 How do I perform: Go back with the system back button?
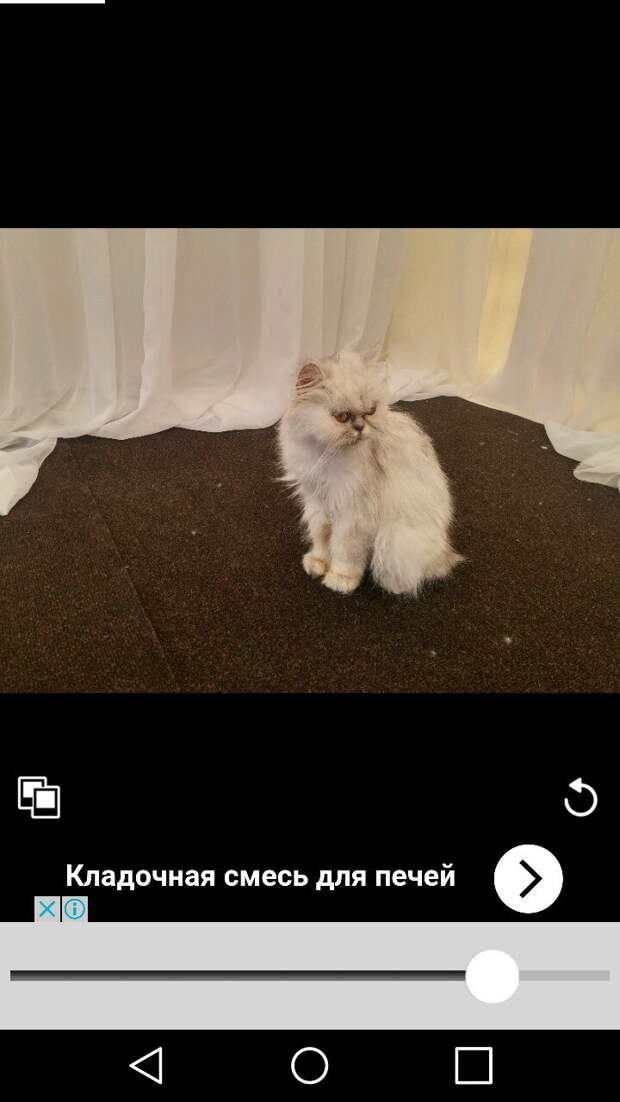click(146, 1065)
